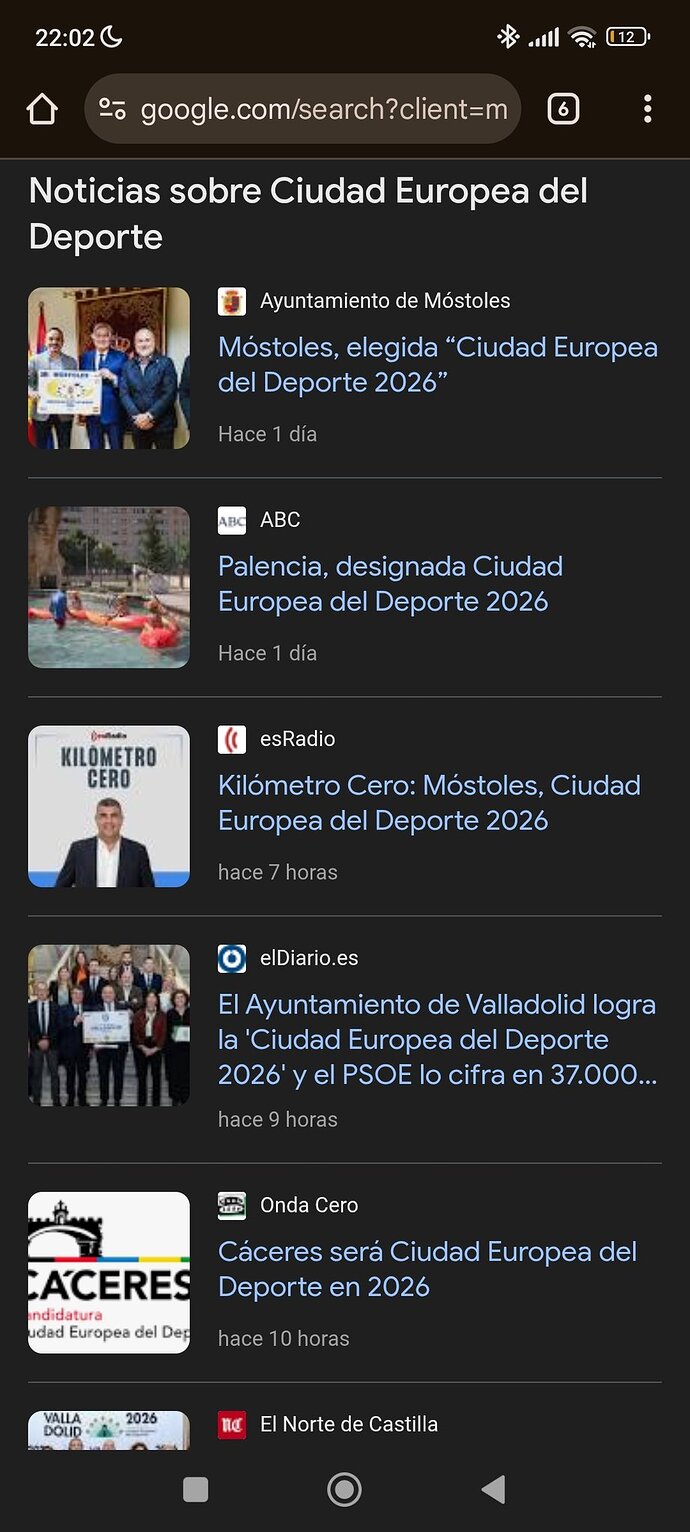Viewport: 690px width, 1532px height.
Task: Tap the Cáceres candidatura thumbnail image
Action: [109, 1272]
